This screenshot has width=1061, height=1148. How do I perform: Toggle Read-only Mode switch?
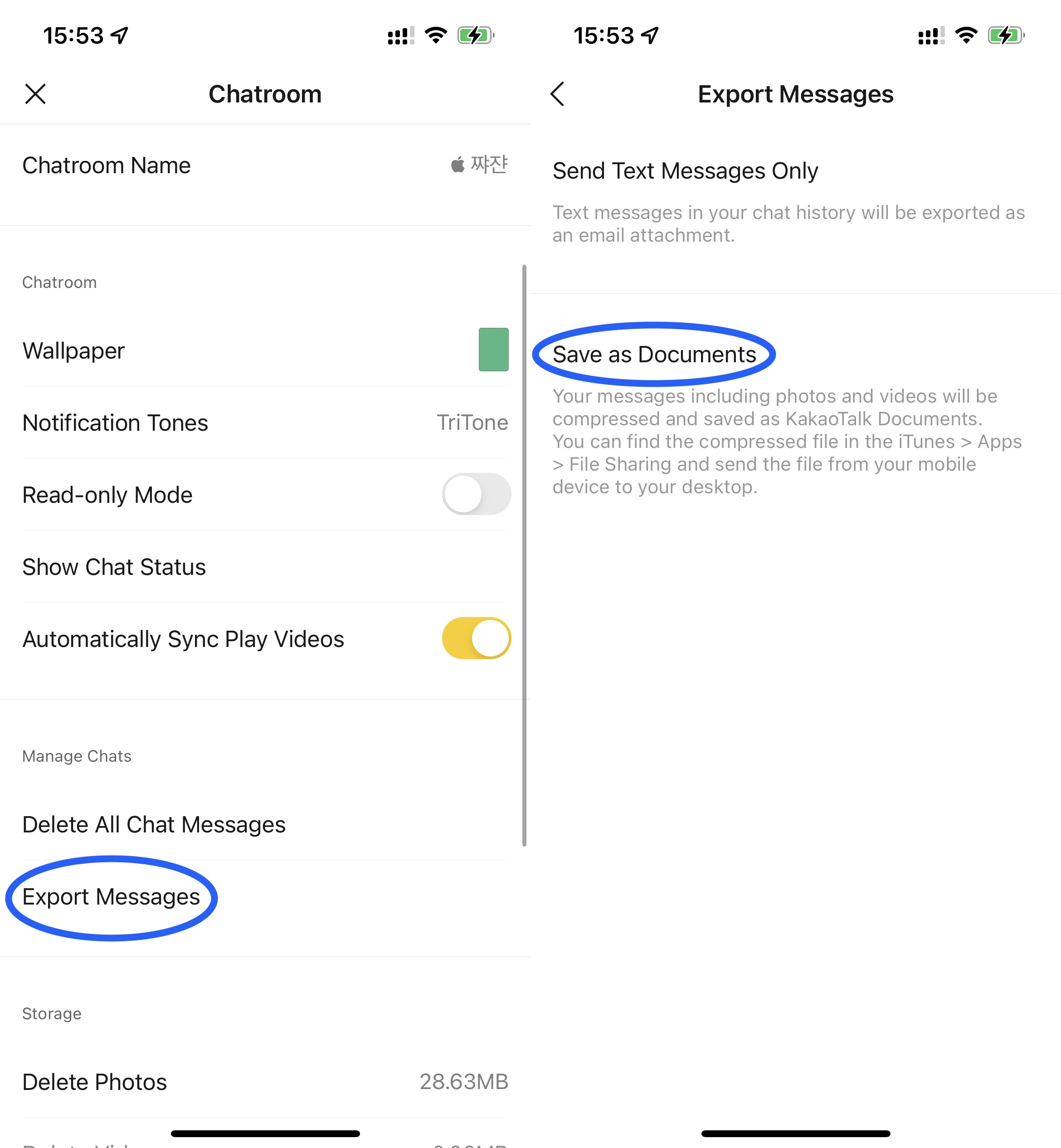[476, 495]
